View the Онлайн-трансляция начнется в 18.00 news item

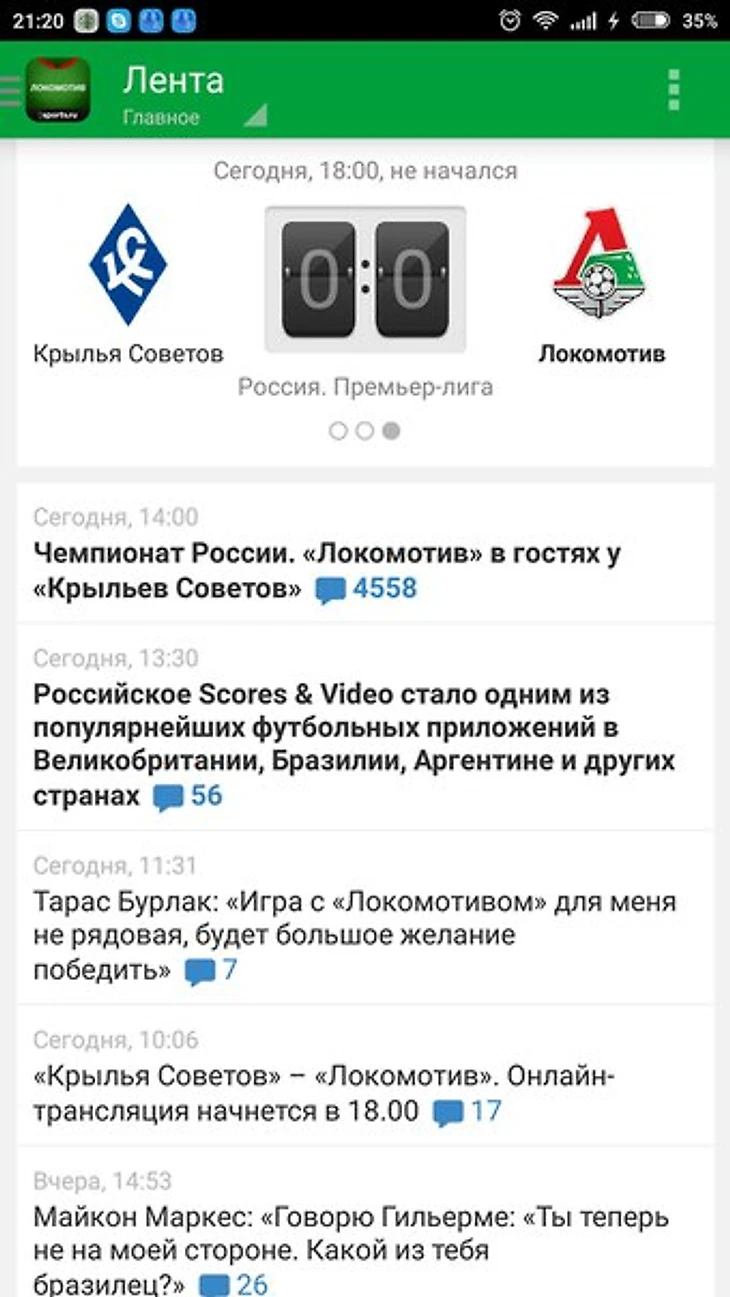[326, 1093]
